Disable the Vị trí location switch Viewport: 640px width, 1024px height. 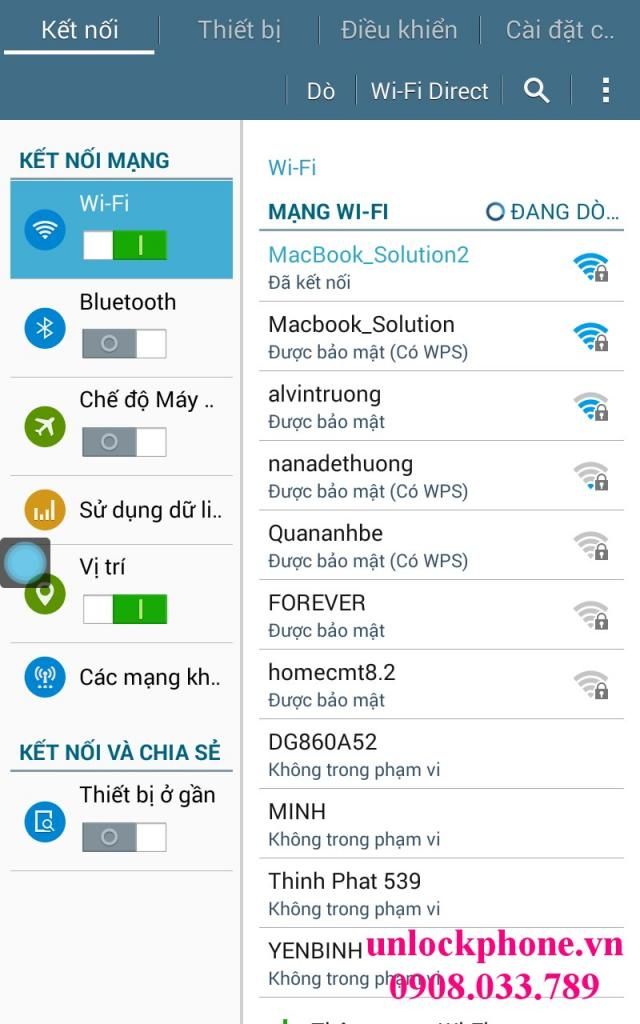pyautogui.click(x=125, y=608)
